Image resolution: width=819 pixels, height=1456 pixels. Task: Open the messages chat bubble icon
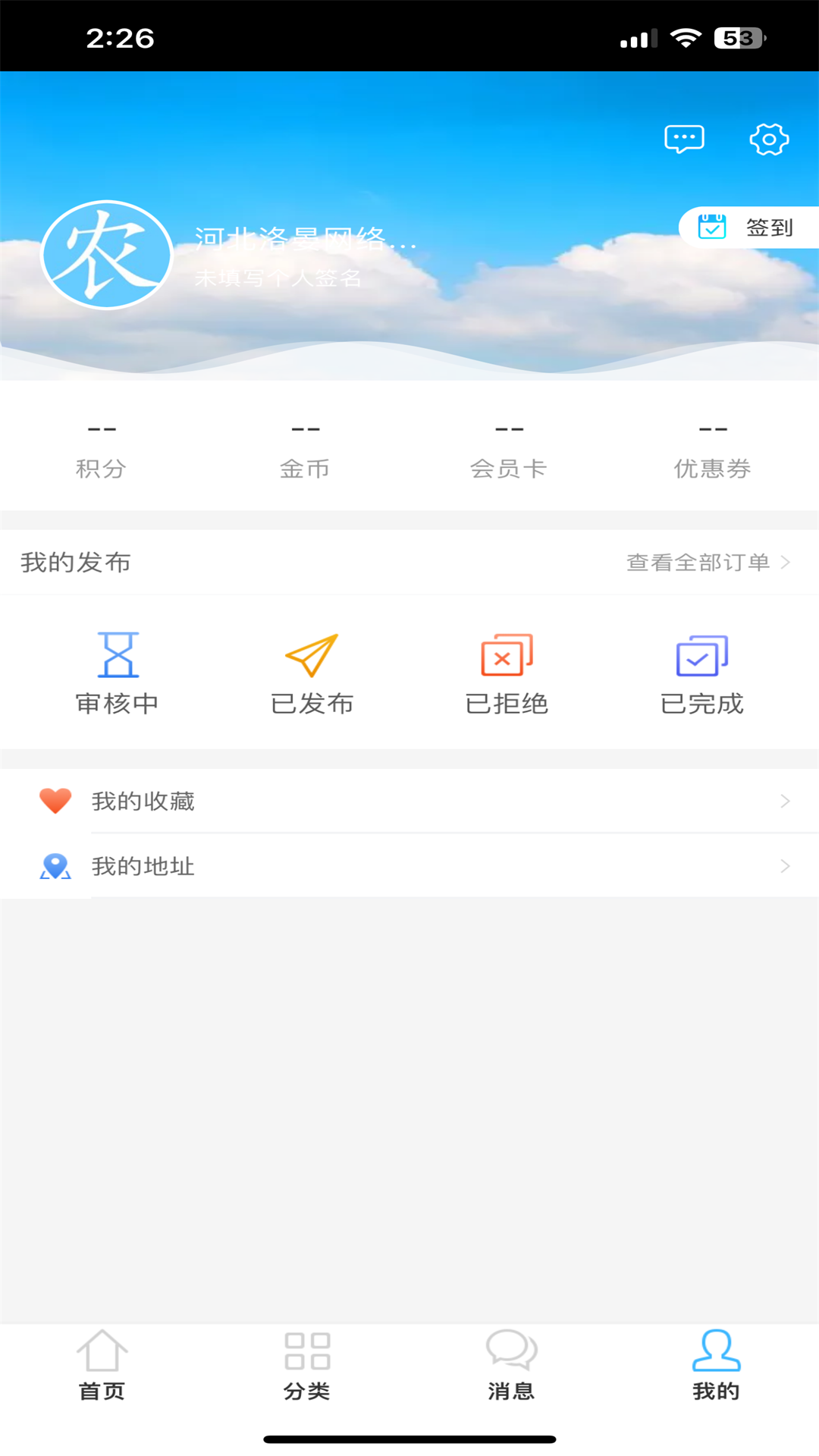pos(684,139)
